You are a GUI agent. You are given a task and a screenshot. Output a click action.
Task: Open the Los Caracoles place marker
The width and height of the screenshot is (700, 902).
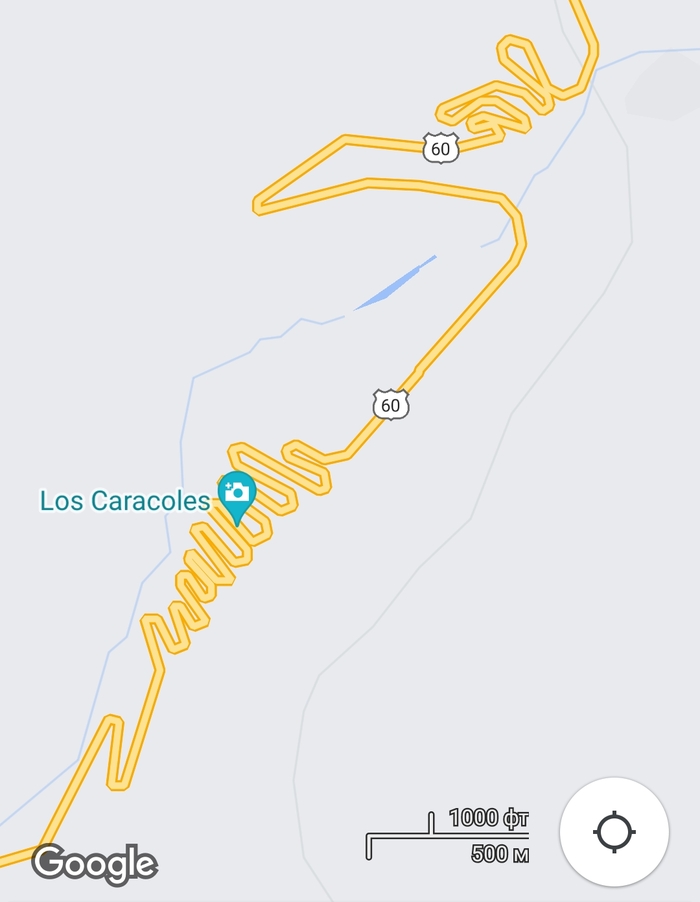pyautogui.click(x=237, y=494)
